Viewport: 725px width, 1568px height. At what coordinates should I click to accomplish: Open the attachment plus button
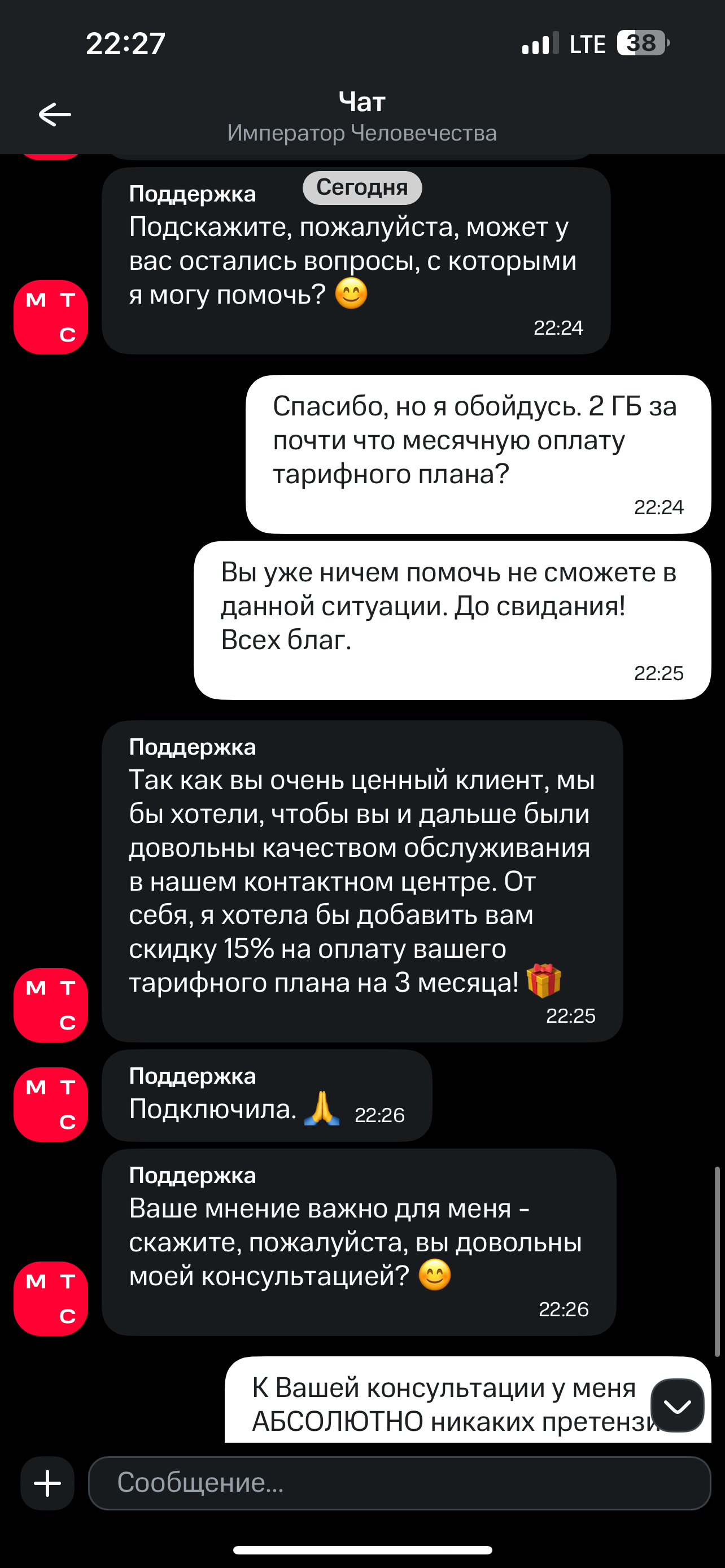pos(47,1483)
